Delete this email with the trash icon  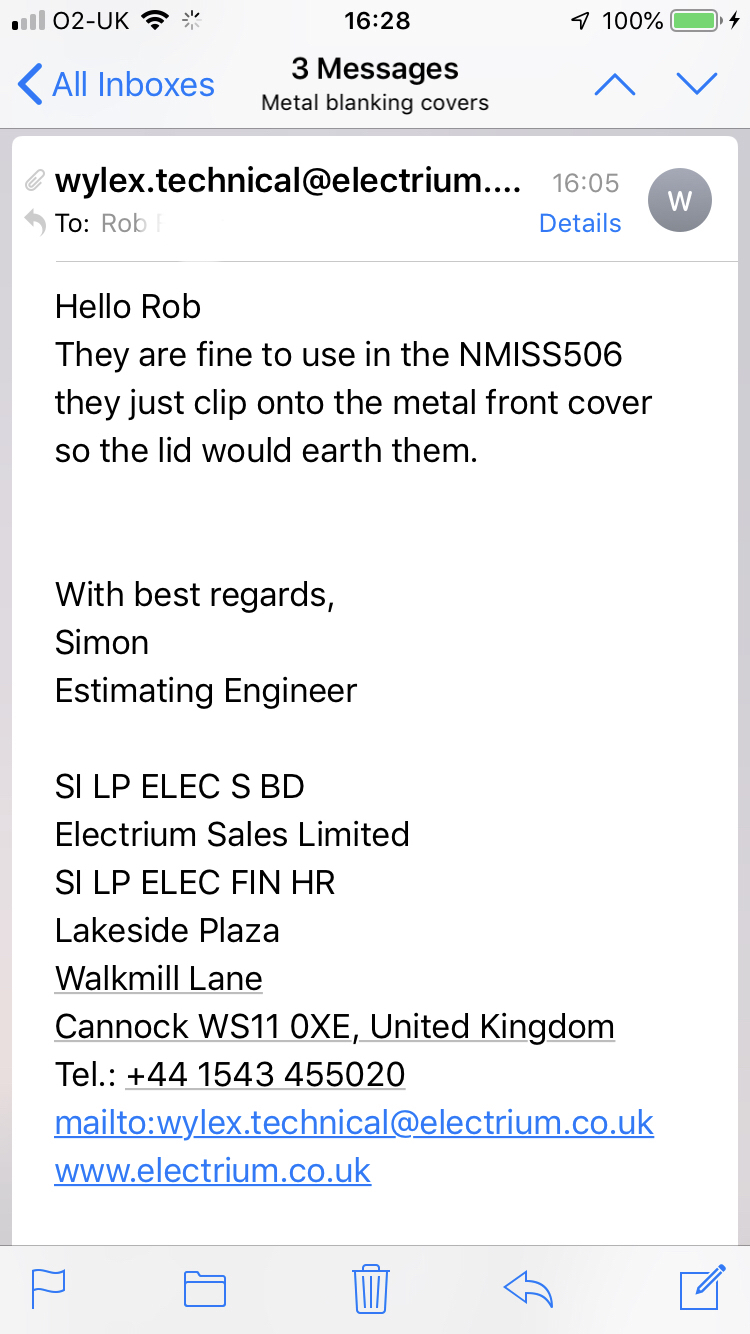(371, 1288)
